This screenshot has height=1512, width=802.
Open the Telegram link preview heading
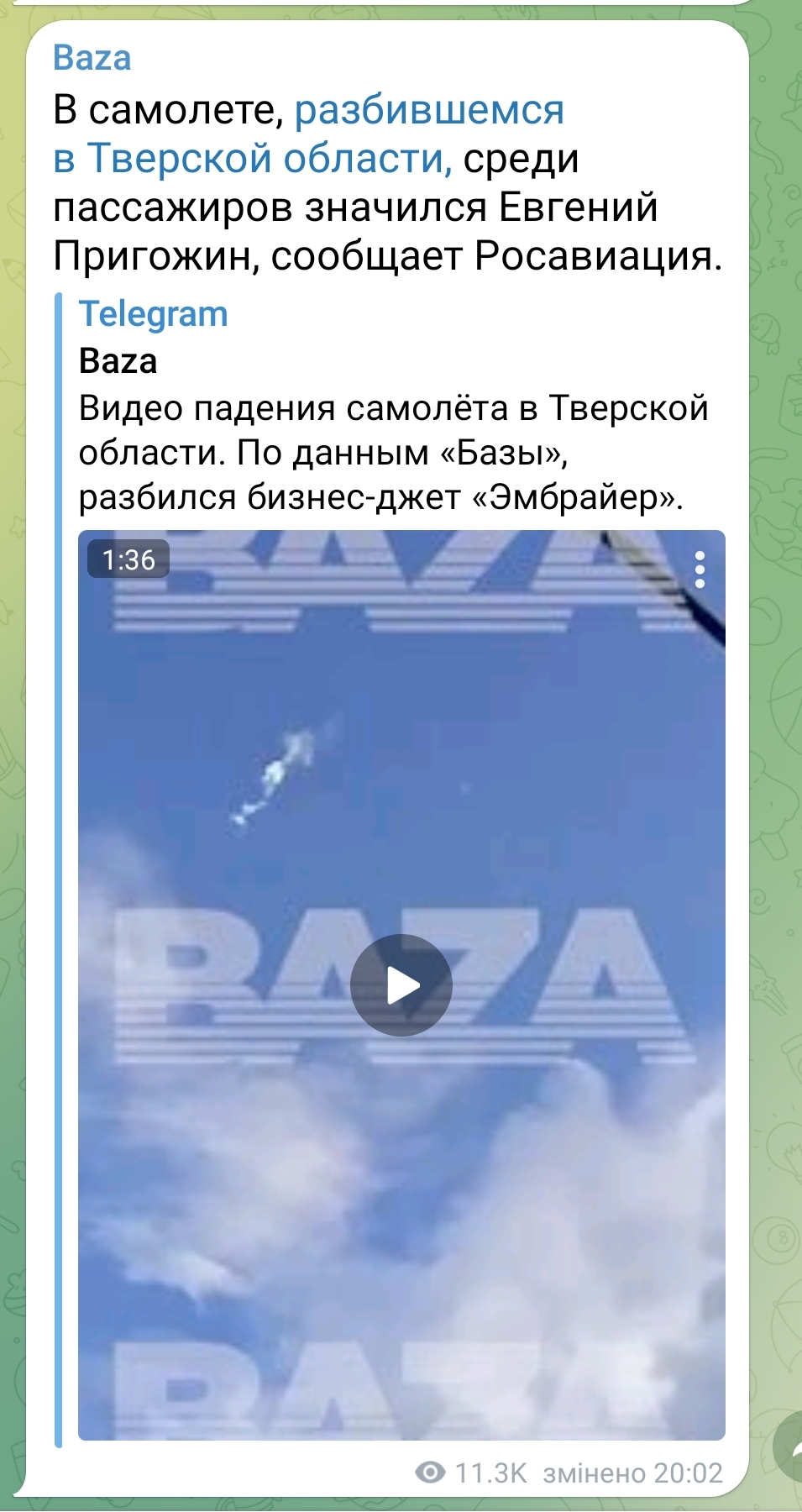(153, 313)
